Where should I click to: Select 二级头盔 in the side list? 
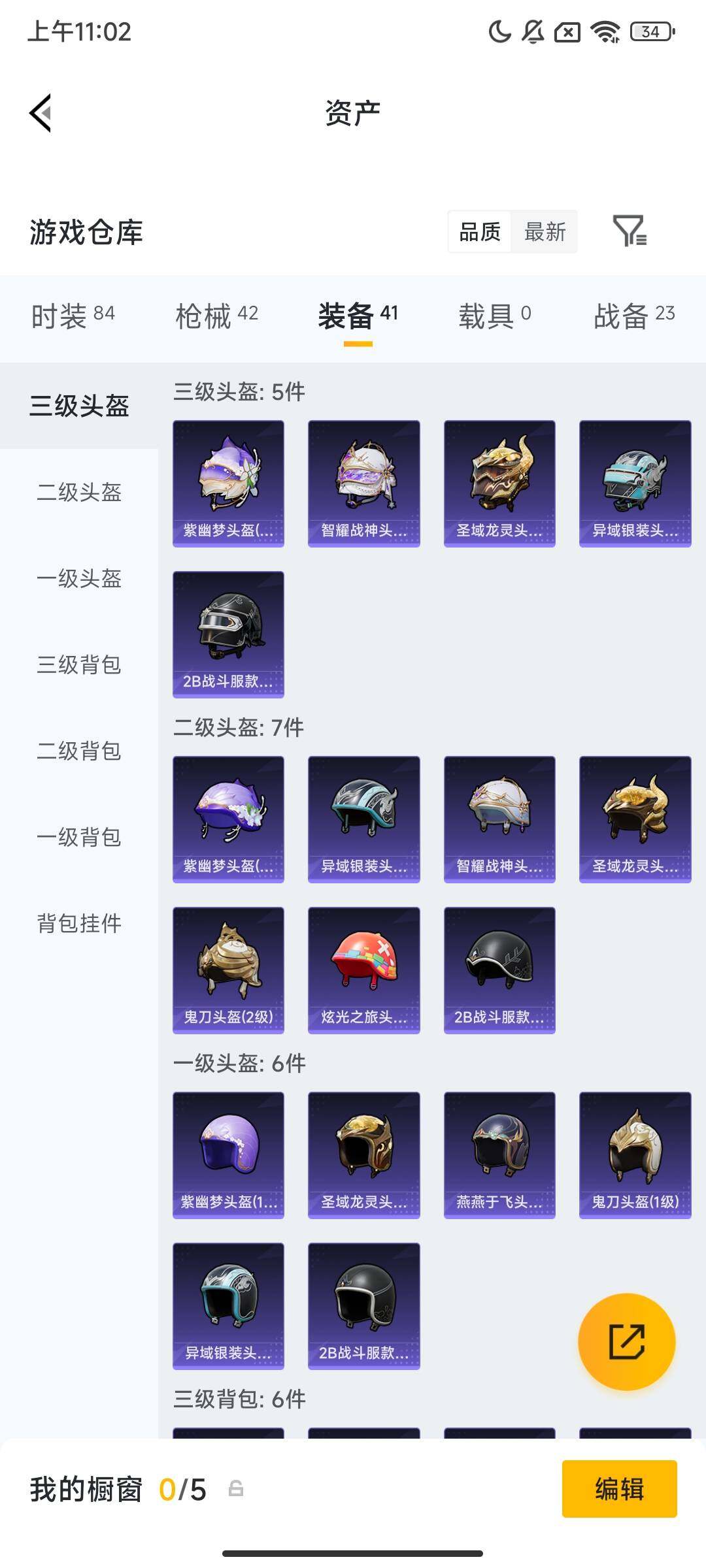[x=79, y=492]
